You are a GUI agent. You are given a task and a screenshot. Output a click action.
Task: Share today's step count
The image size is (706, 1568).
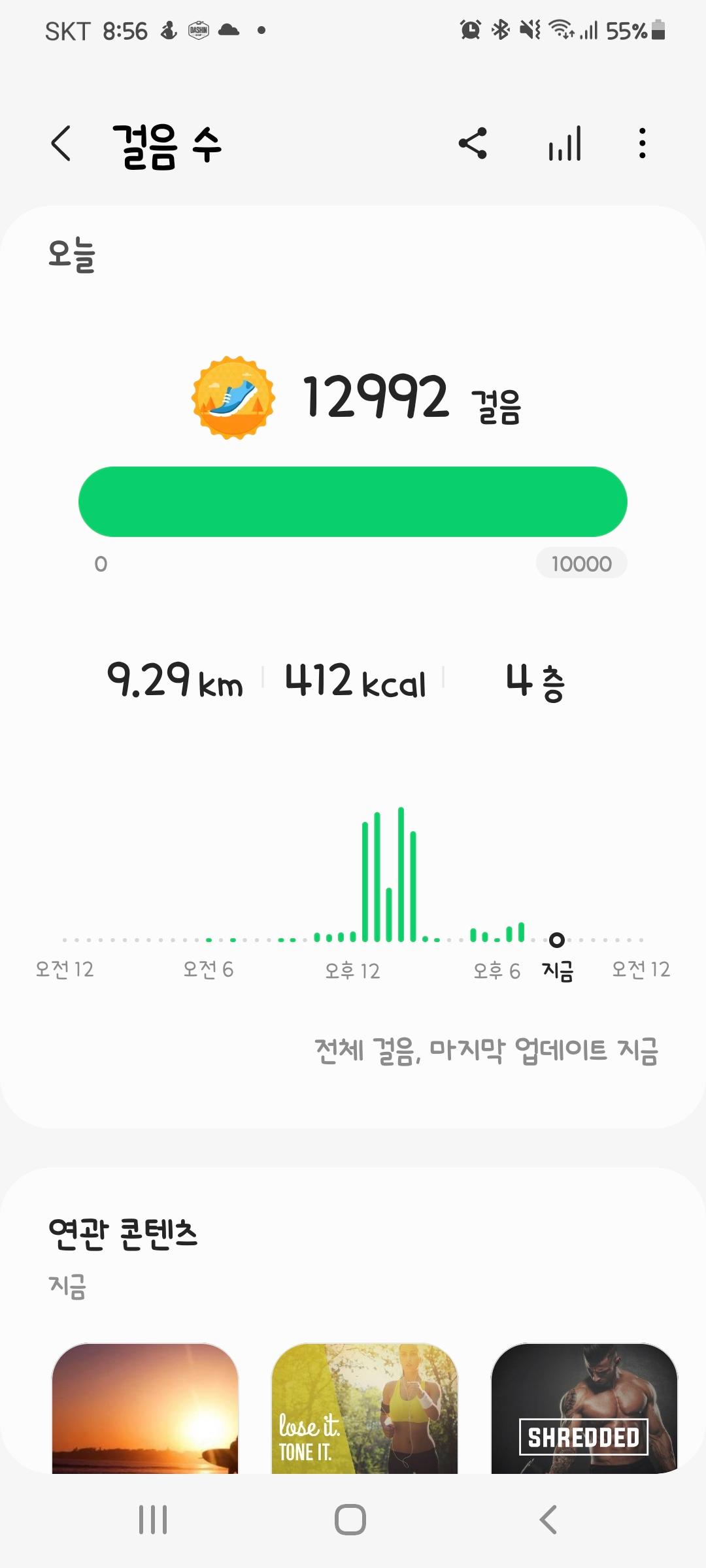(473, 144)
